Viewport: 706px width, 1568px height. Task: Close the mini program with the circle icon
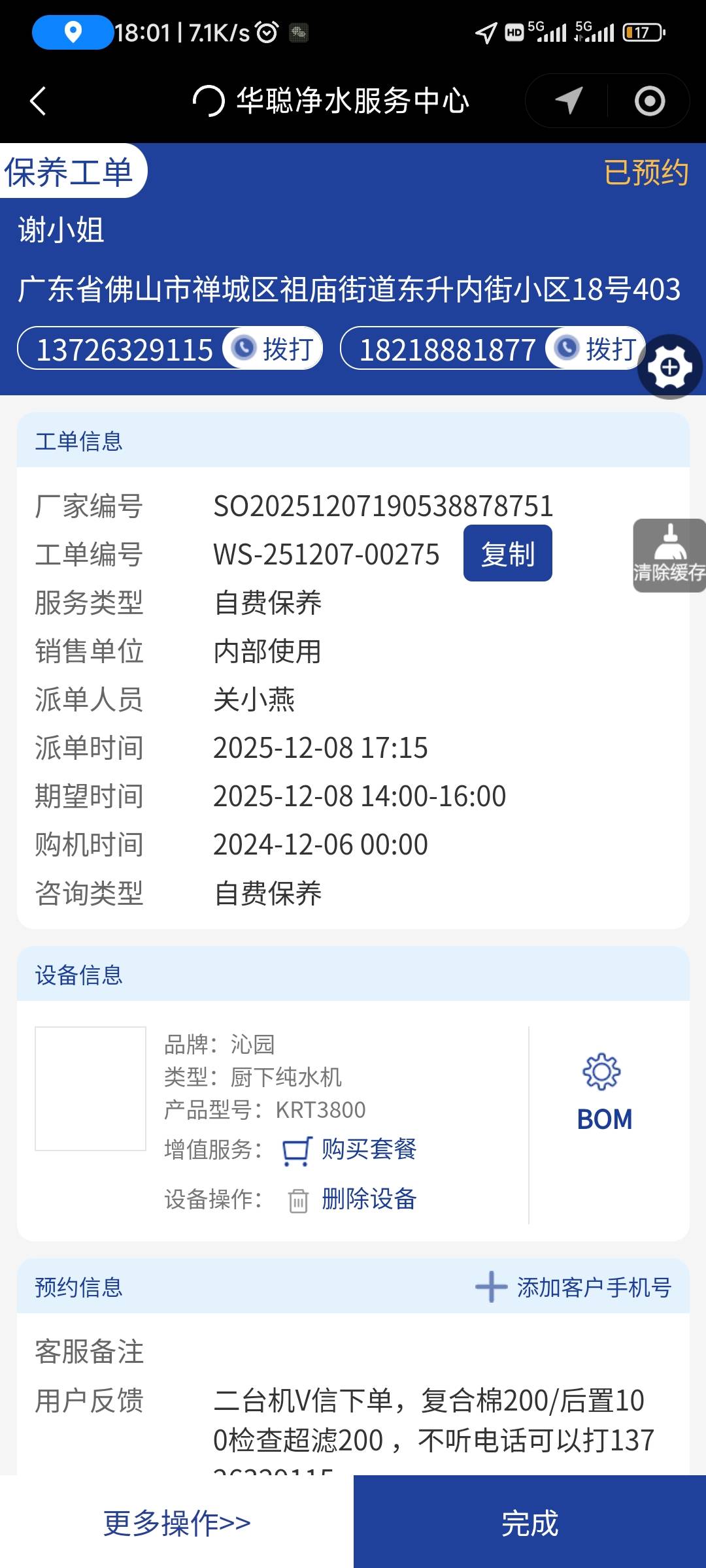pyautogui.click(x=649, y=101)
